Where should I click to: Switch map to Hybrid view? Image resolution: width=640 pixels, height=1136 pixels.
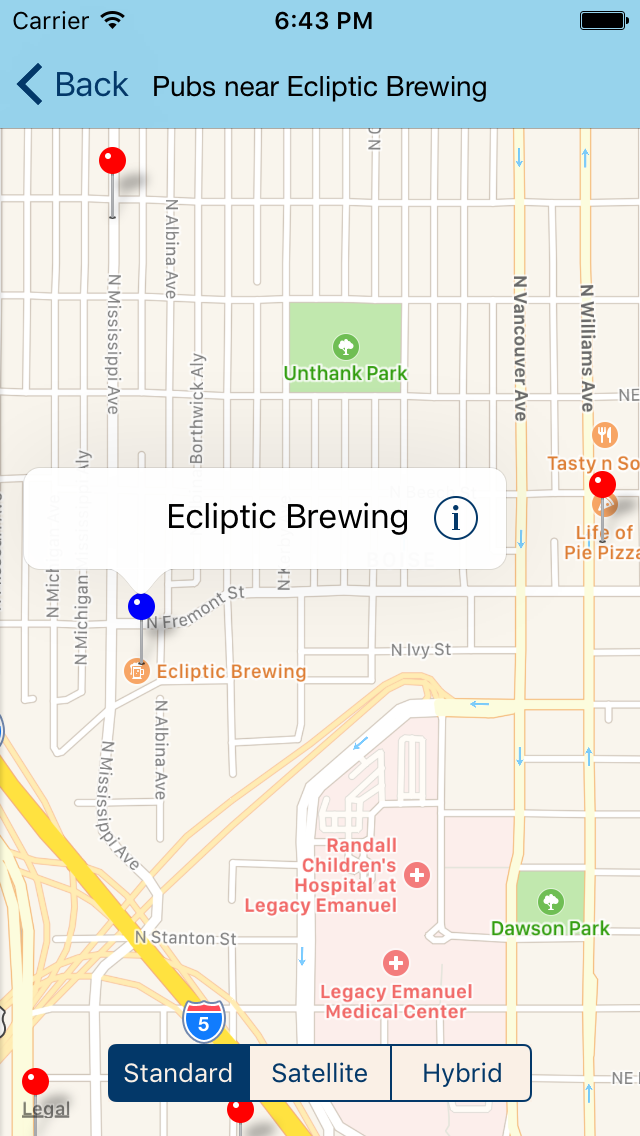461,1073
